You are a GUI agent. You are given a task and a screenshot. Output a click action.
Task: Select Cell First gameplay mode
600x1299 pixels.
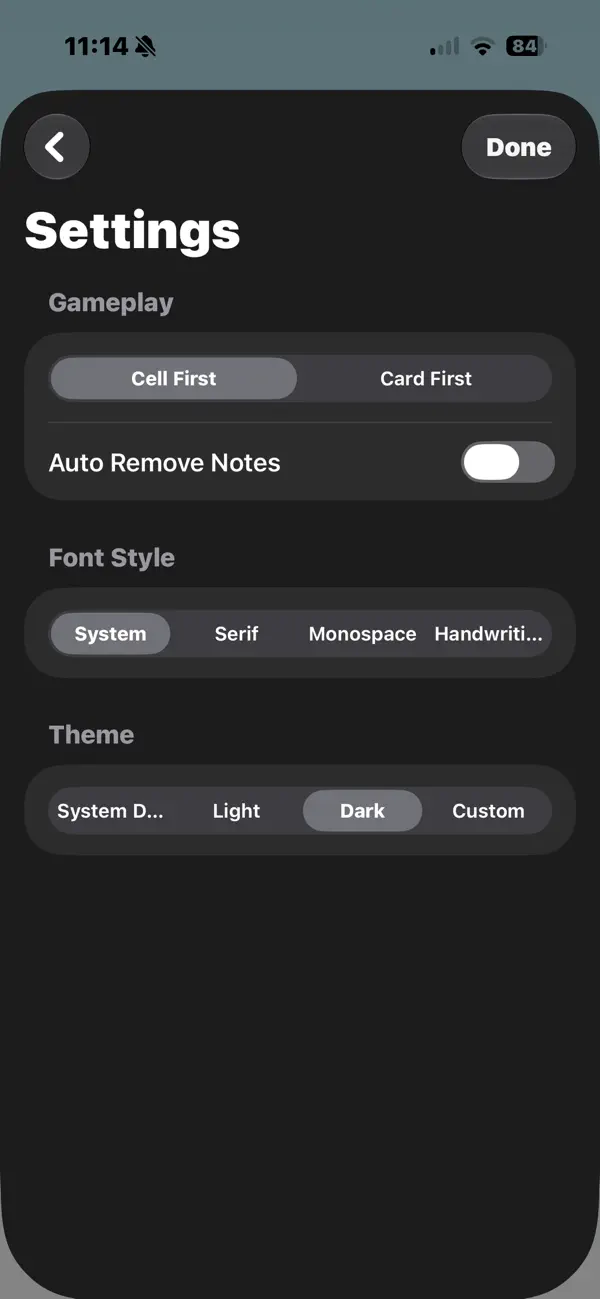[174, 379]
